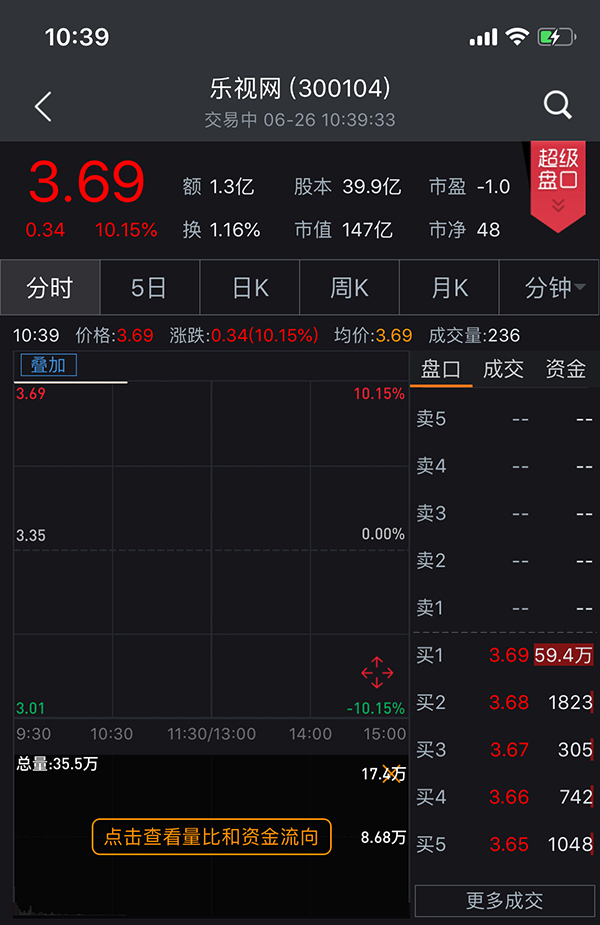600x925 pixels.
Task: View the 资金 capital tab
Action: coord(565,369)
